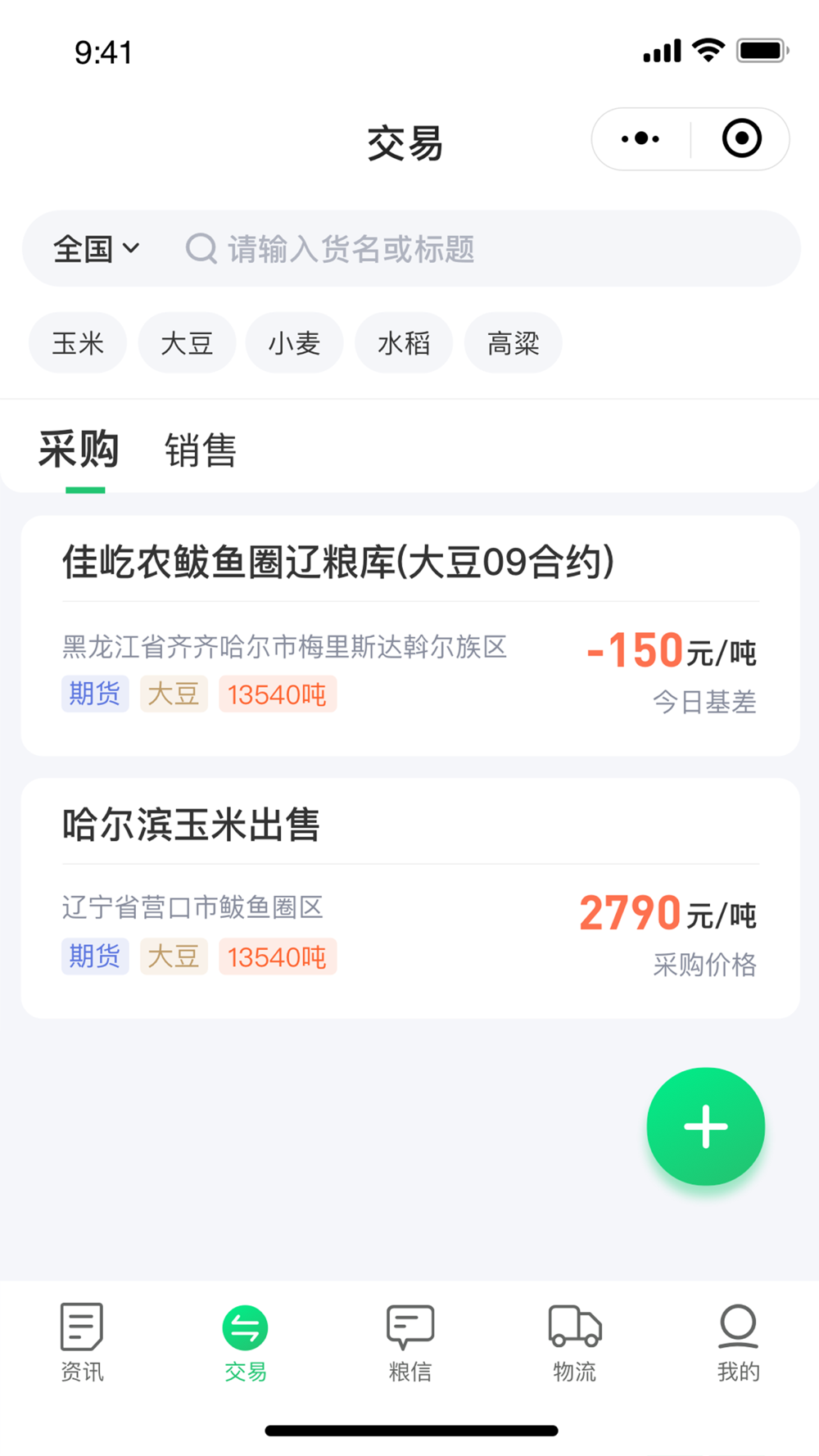This screenshot has width=819, height=1456.
Task: Select the 大豆 filter chip
Action: 187,343
